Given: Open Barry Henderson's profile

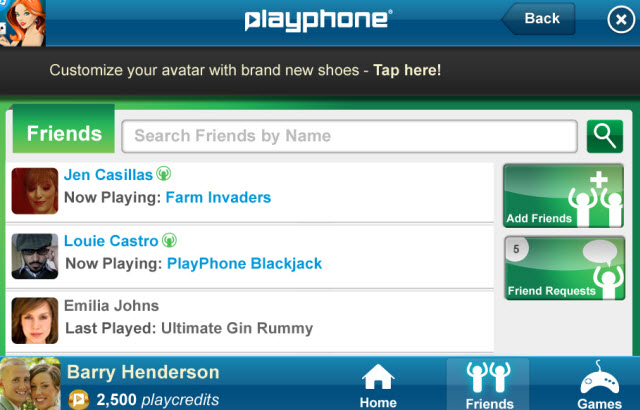Looking at the screenshot, I should (142, 373).
